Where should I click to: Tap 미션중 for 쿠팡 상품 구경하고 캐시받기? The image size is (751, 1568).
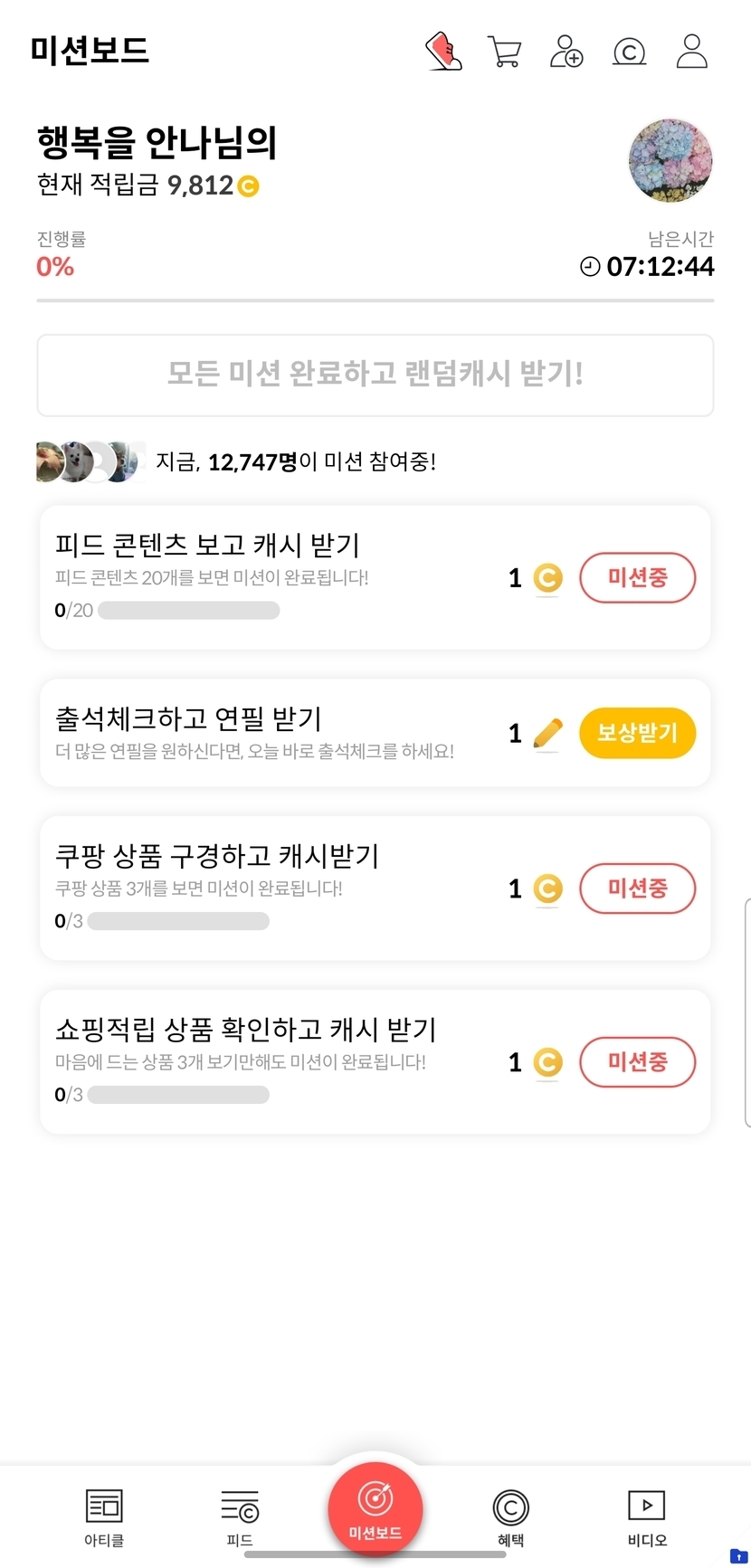(x=637, y=889)
